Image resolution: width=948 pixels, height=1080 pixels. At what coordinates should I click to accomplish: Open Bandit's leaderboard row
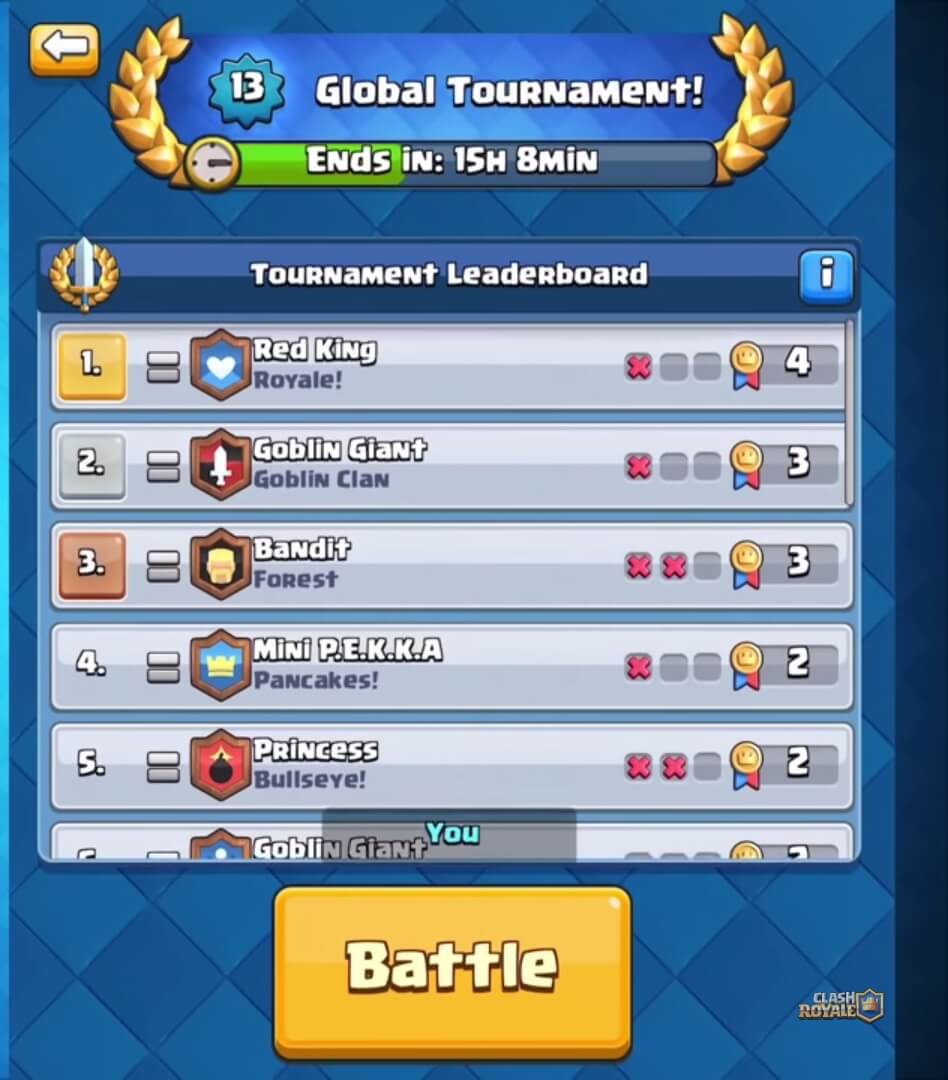(x=450, y=565)
